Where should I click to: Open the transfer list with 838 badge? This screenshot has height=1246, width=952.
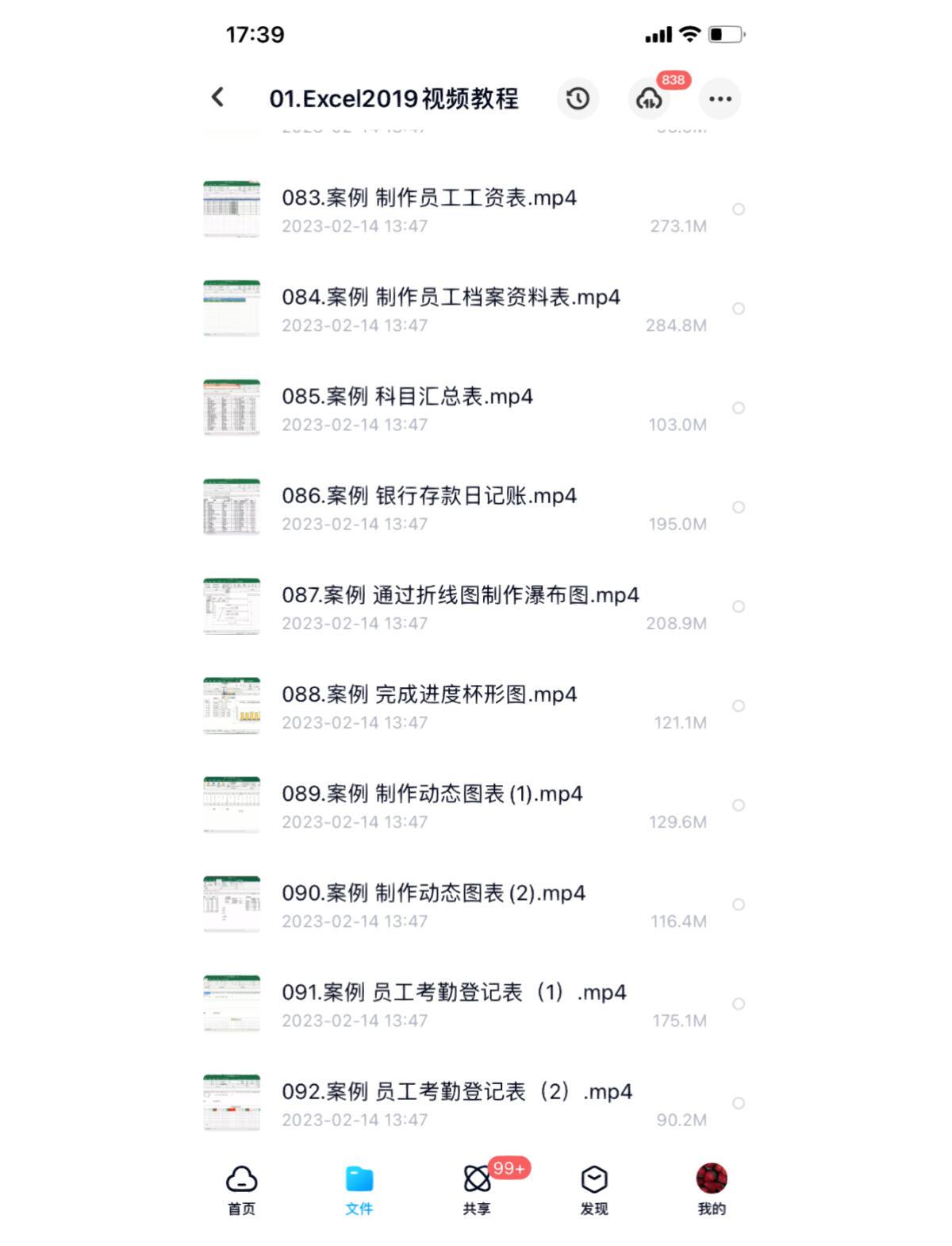pyautogui.click(x=649, y=98)
